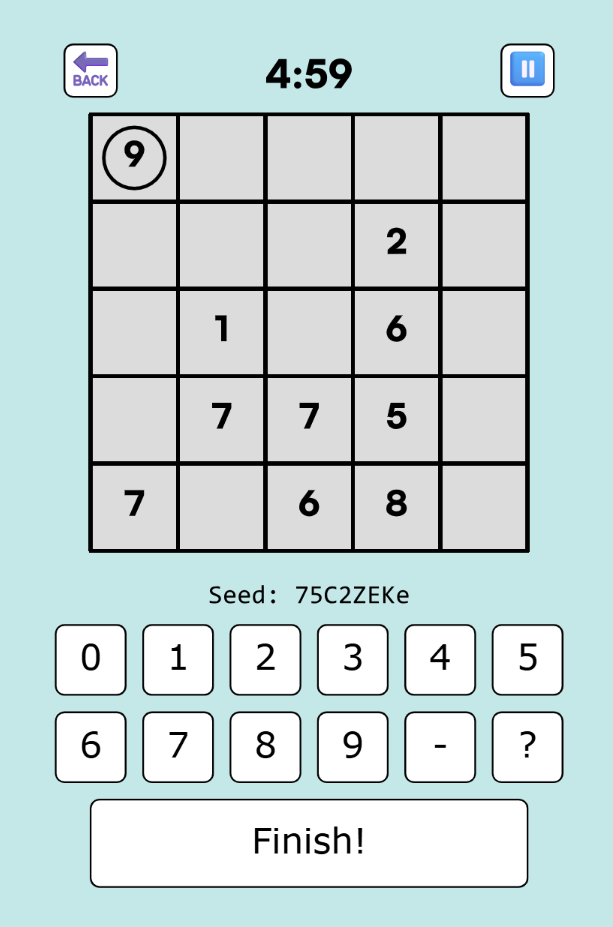Enter digit 9 from the keypad

[x=353, y=746]
